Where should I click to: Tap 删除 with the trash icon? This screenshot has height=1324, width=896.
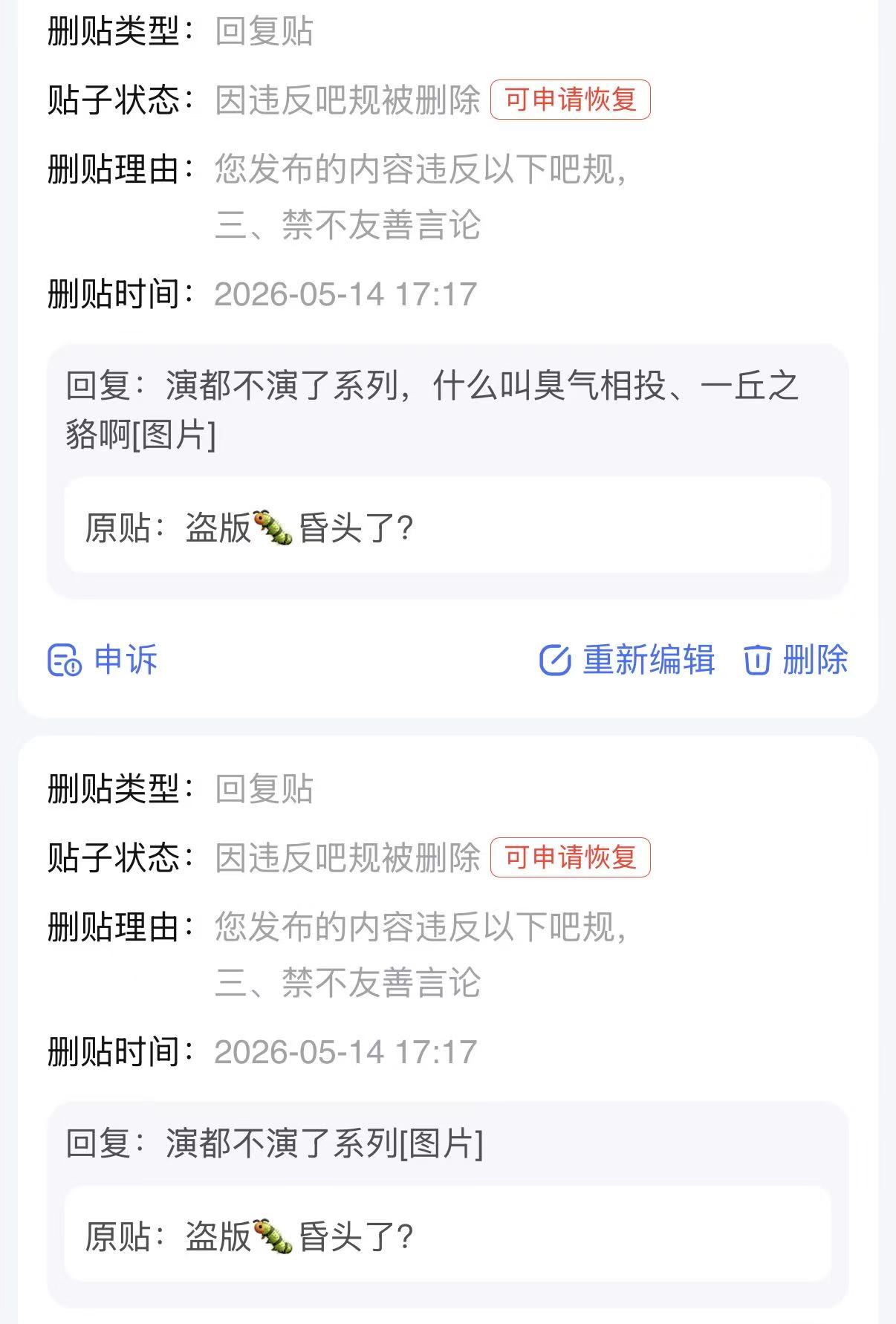(795, 660)
